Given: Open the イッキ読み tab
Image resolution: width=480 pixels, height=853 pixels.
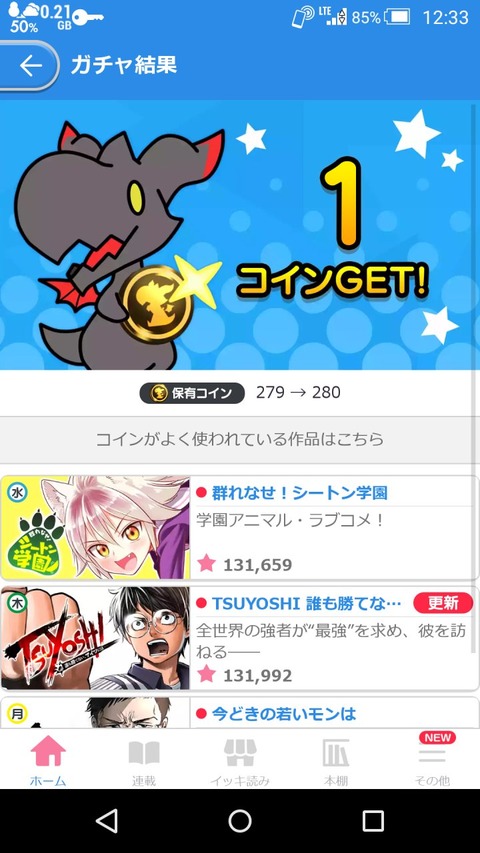Looking at the screenshot, I should tap(240, 760).
